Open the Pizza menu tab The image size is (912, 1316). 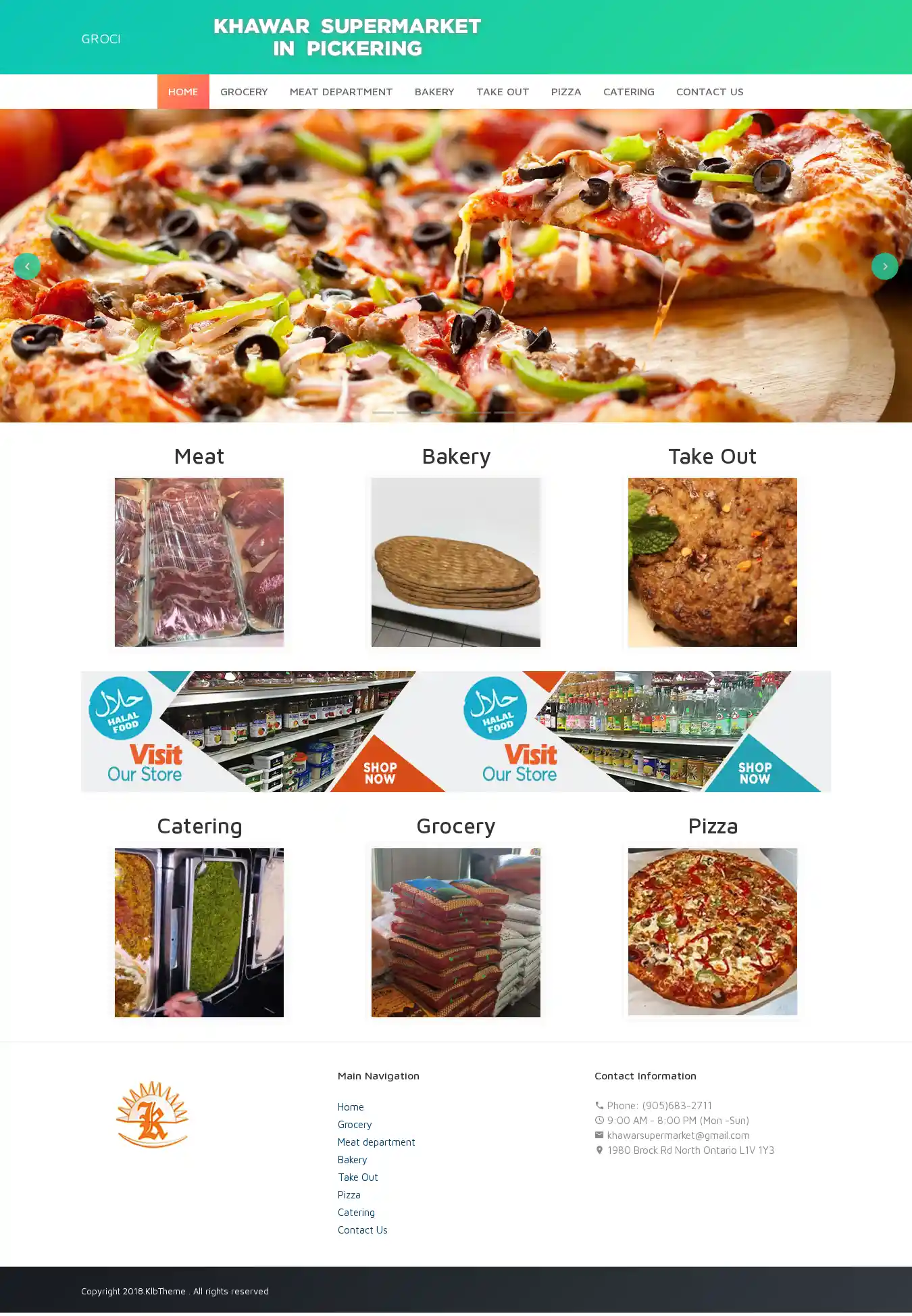pyautogui.click(x=565, y=92)
